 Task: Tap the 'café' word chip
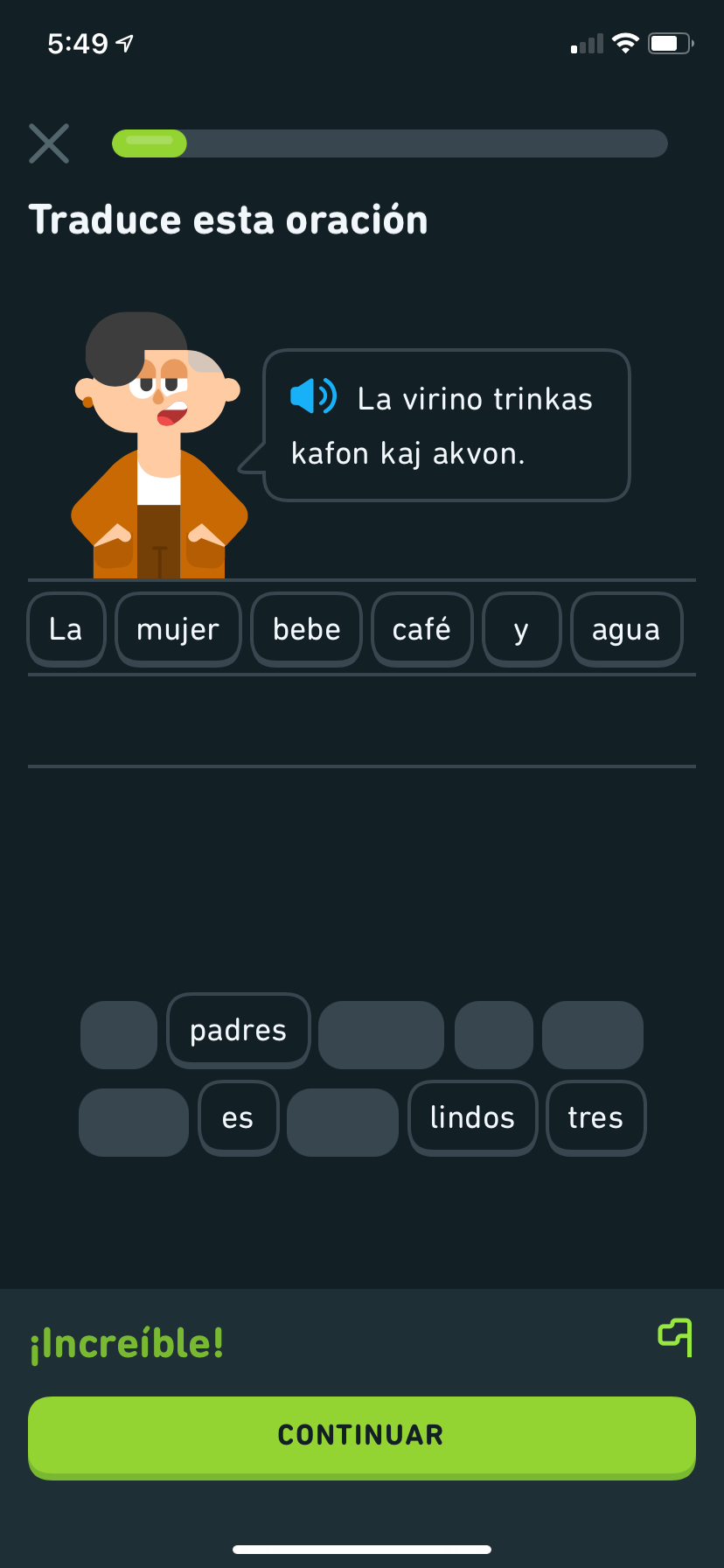pos(421,628)
